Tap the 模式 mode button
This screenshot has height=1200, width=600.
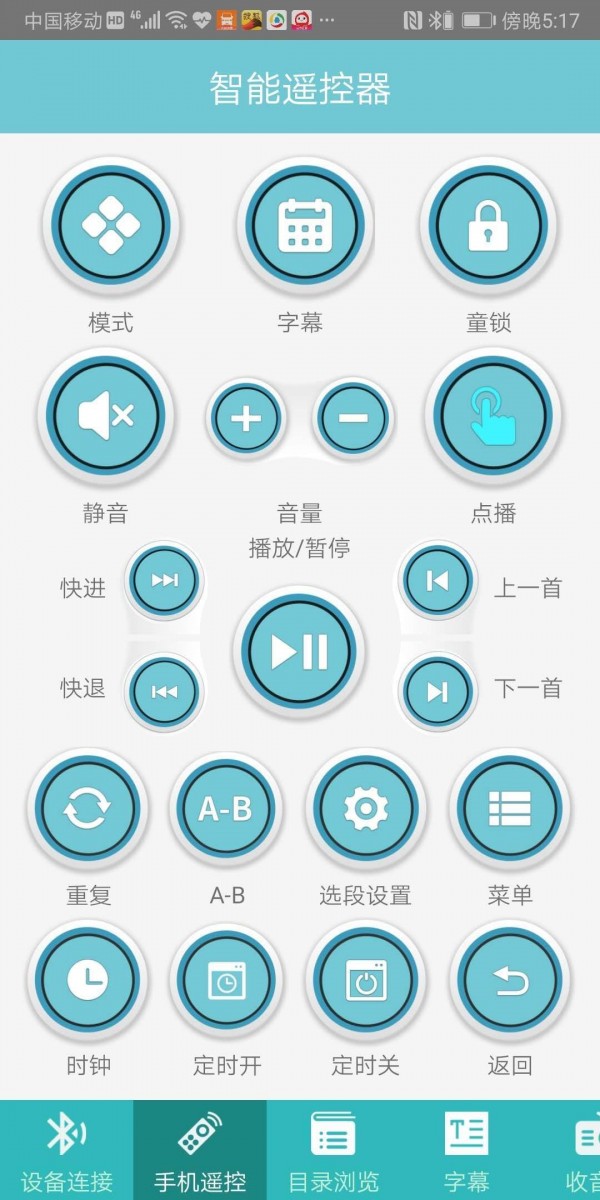(110, 227)
